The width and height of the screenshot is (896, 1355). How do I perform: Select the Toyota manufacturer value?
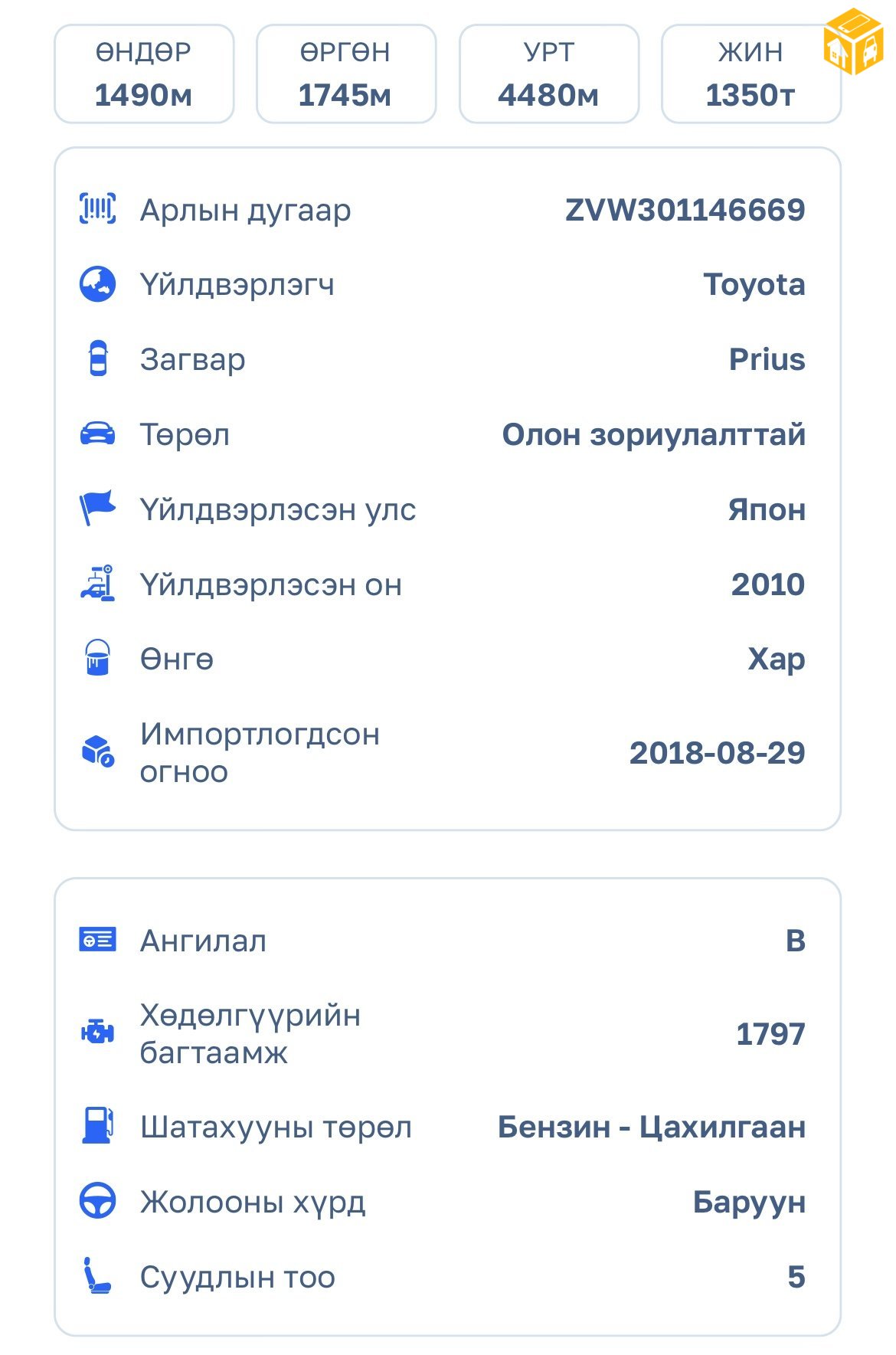pyautogui.click(x=756, y=284)
